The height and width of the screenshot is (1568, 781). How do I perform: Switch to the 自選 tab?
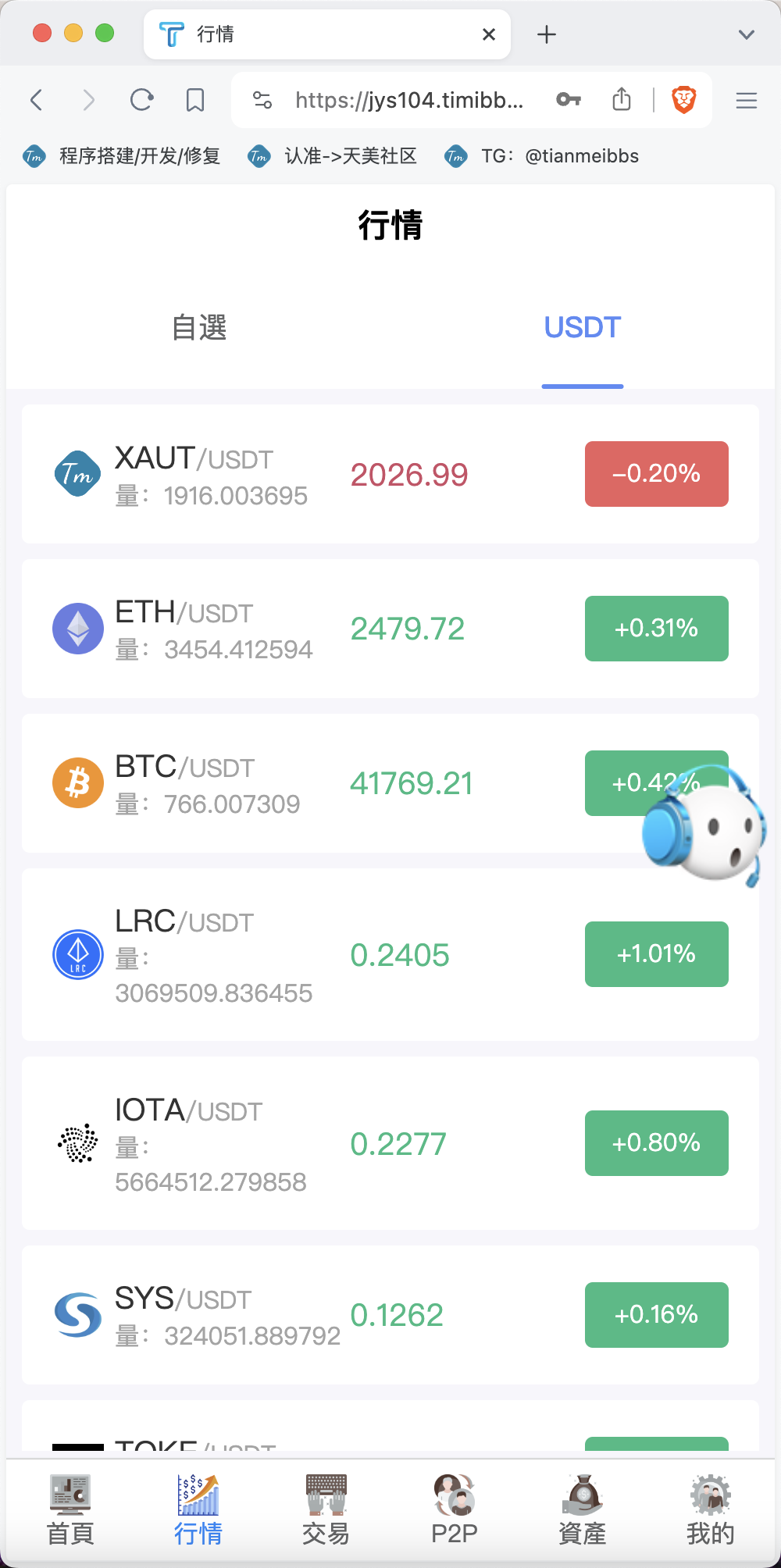click(x=199, y=327)
